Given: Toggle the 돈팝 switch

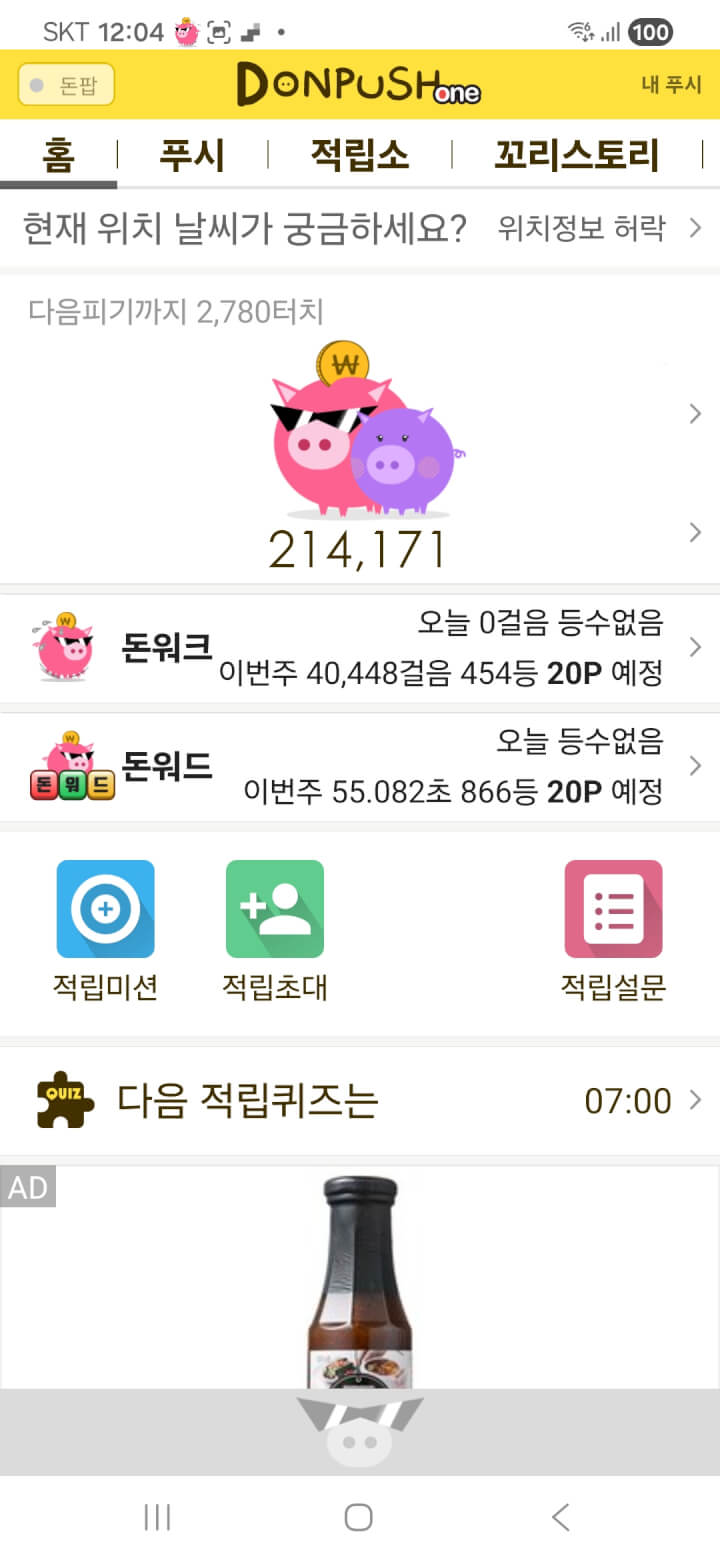Looking at the screenshot, I should pyautogui.click(x=66, y=85).
